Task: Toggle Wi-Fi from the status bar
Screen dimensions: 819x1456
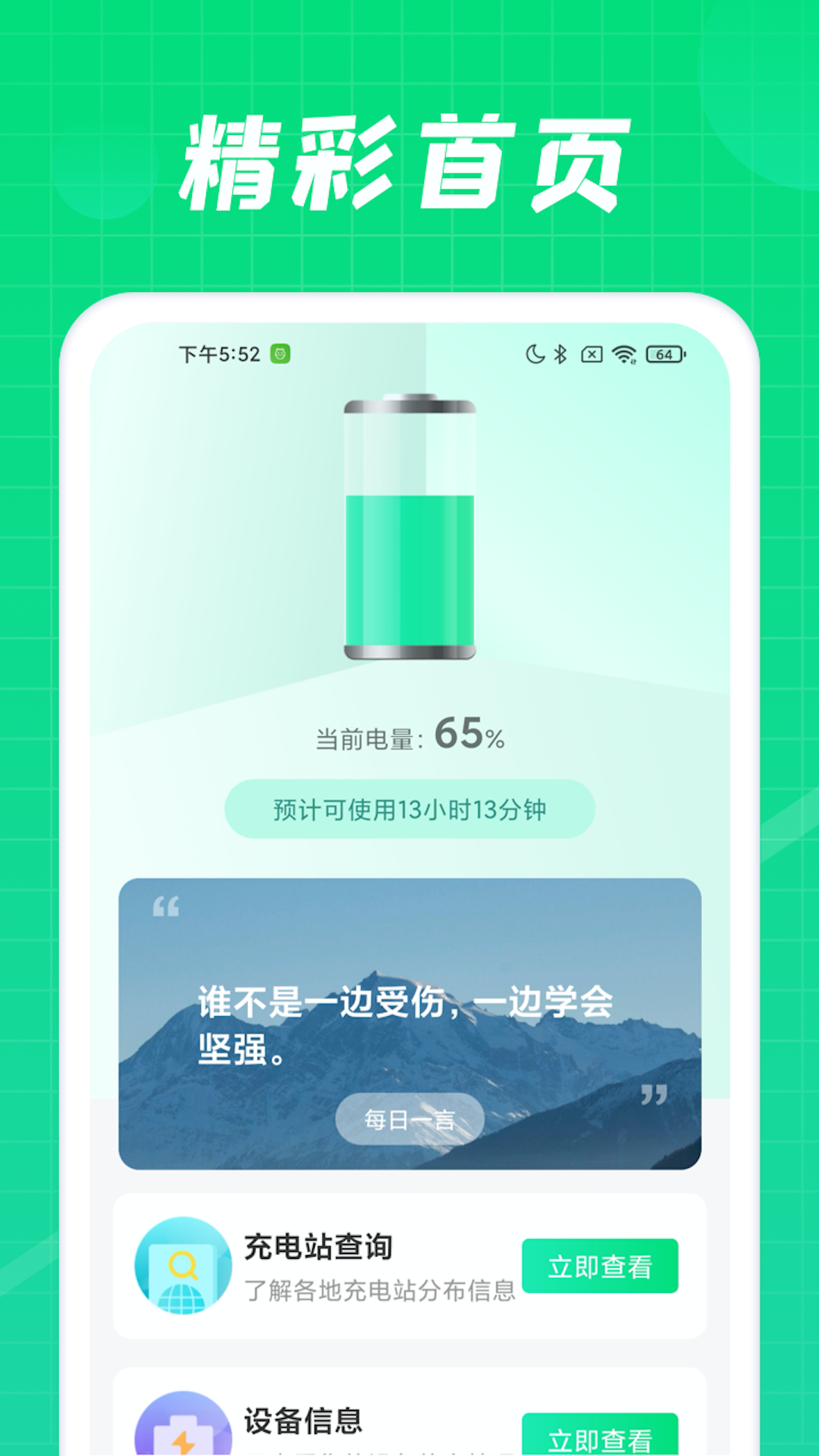Action: (623, 352)
